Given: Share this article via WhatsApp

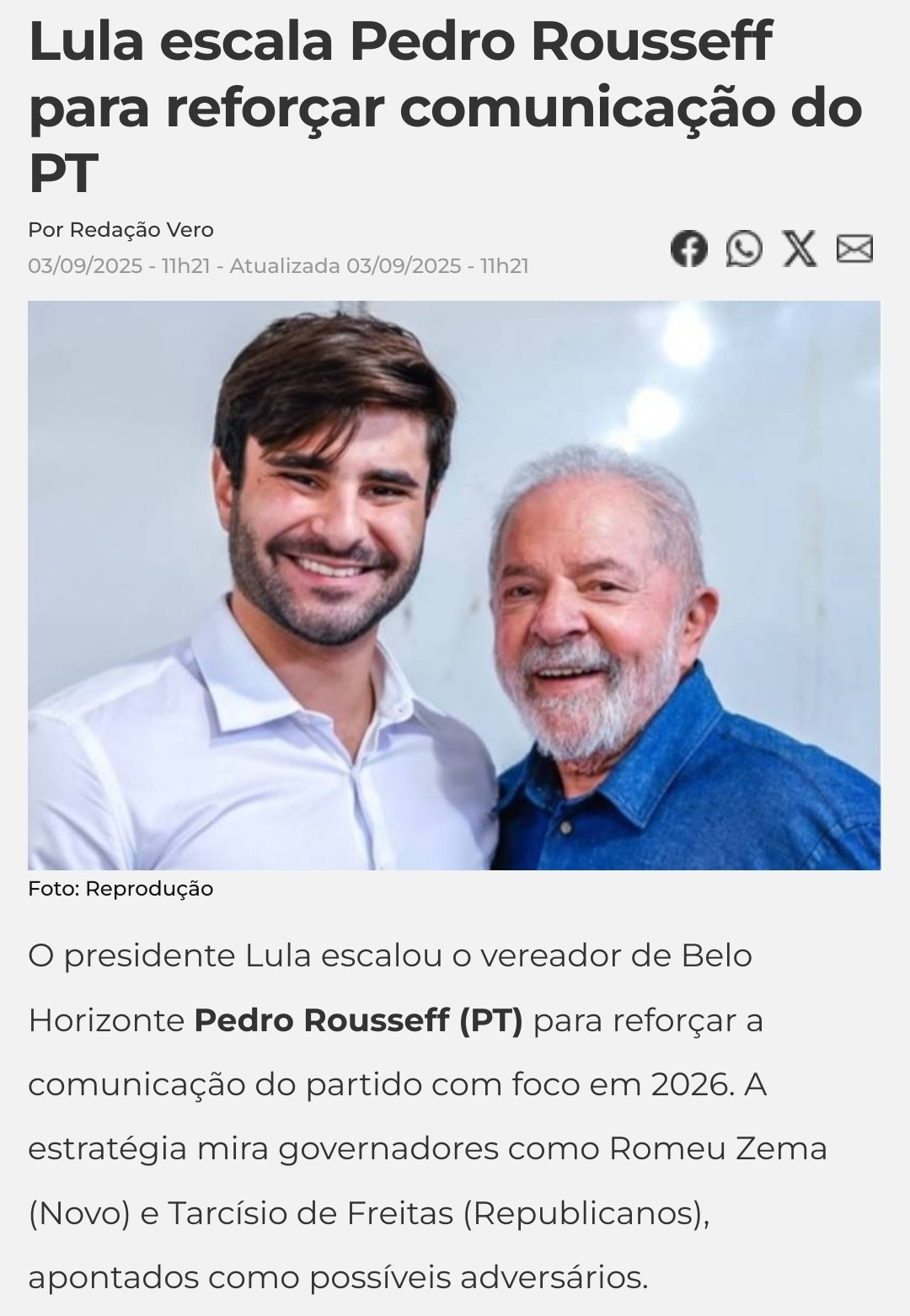Looking at the screenshot, I should click(744, 249).
